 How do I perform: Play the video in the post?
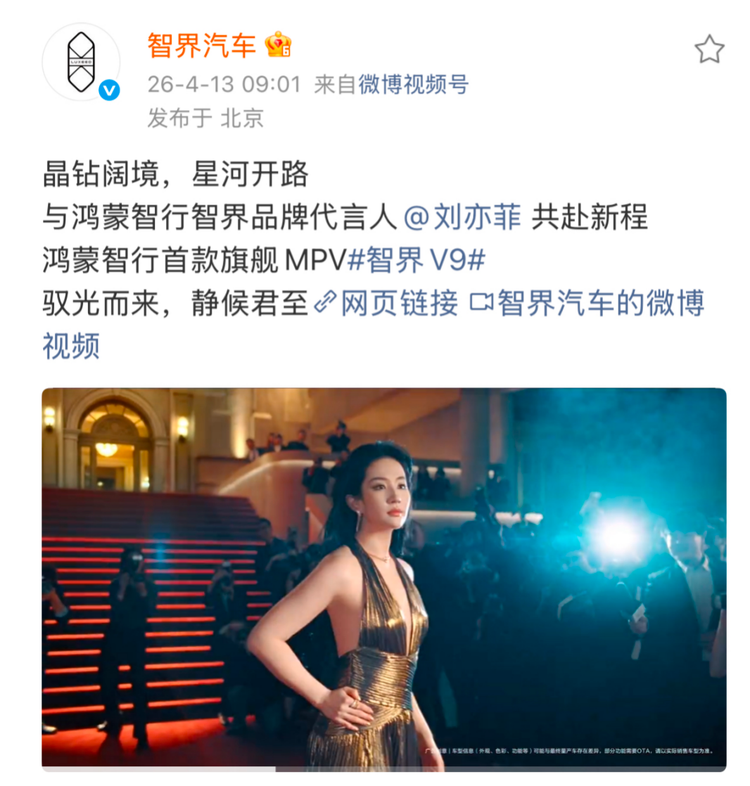point(384,579)
